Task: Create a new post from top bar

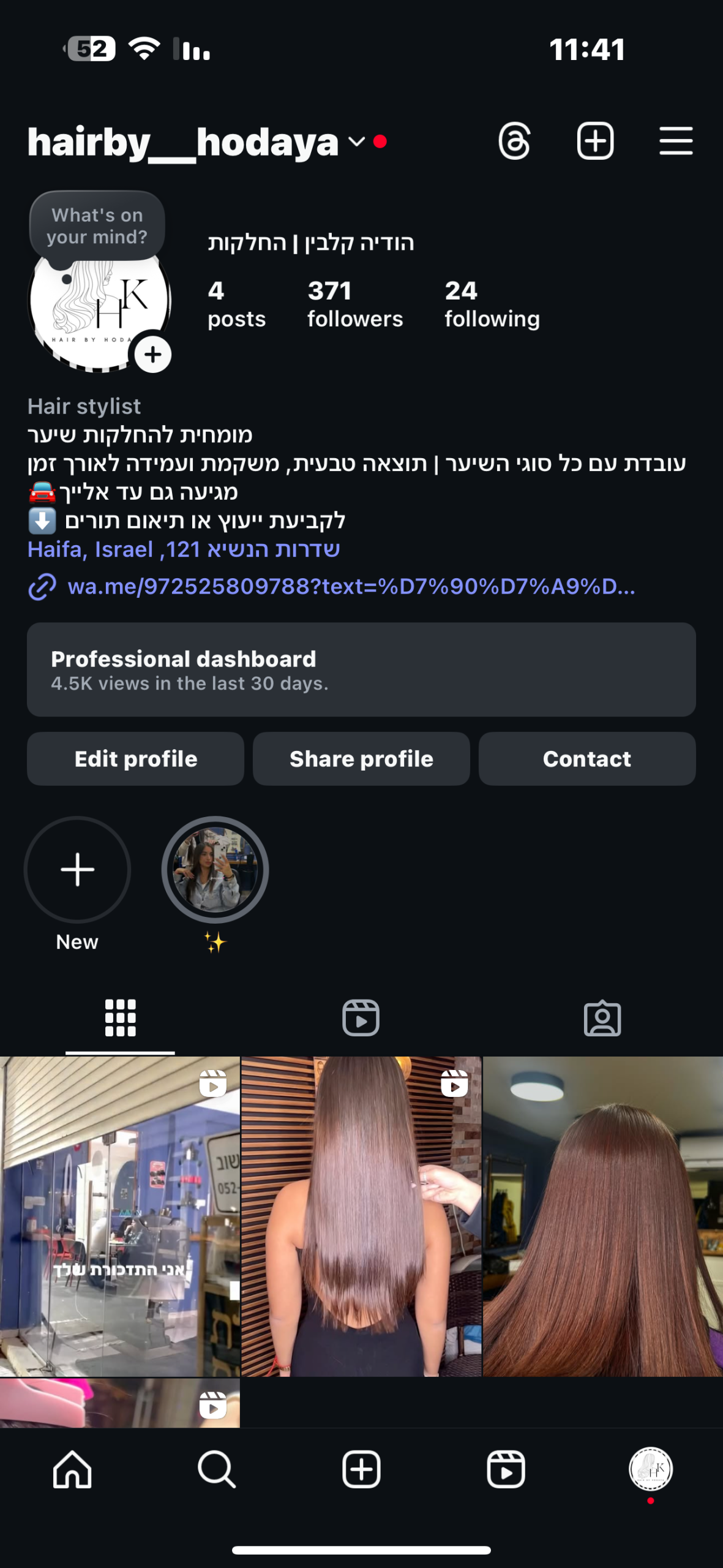Action: 595,141
